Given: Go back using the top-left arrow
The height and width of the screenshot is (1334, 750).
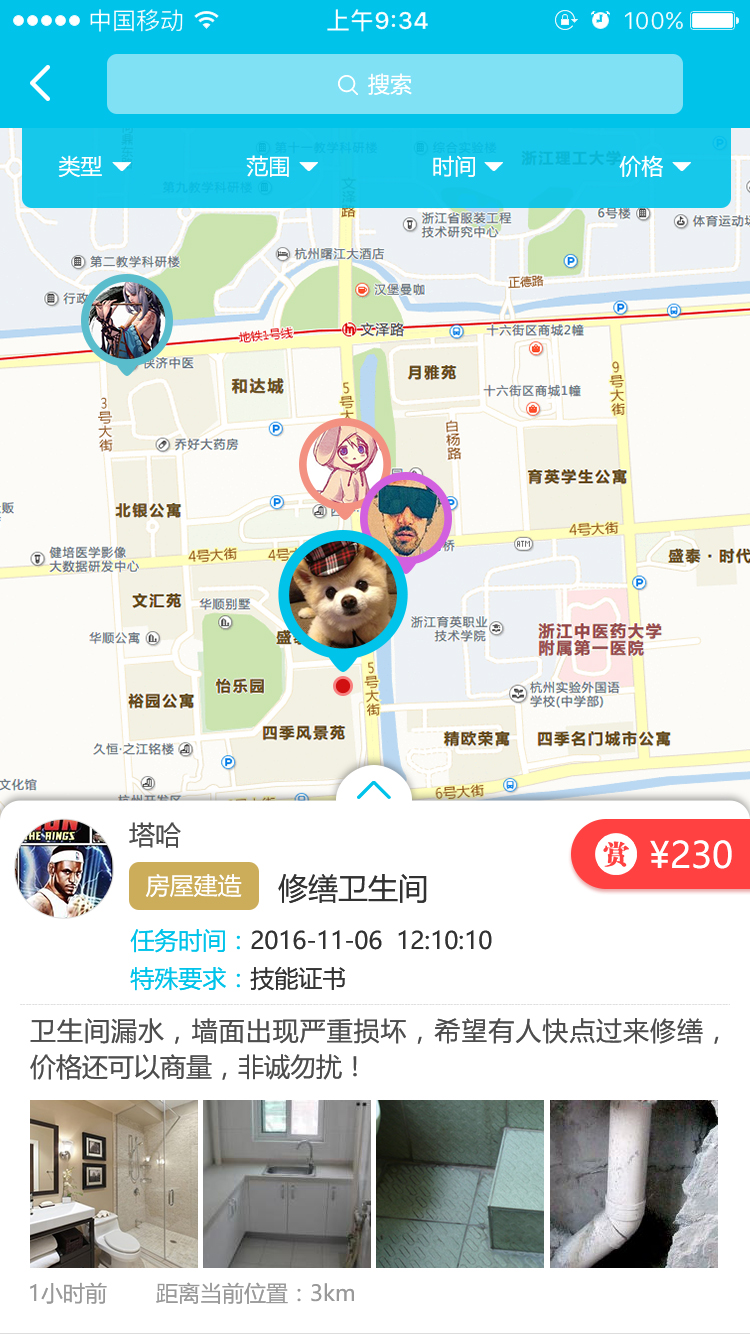Looking at the screenshot, I should tap(40, 84).
